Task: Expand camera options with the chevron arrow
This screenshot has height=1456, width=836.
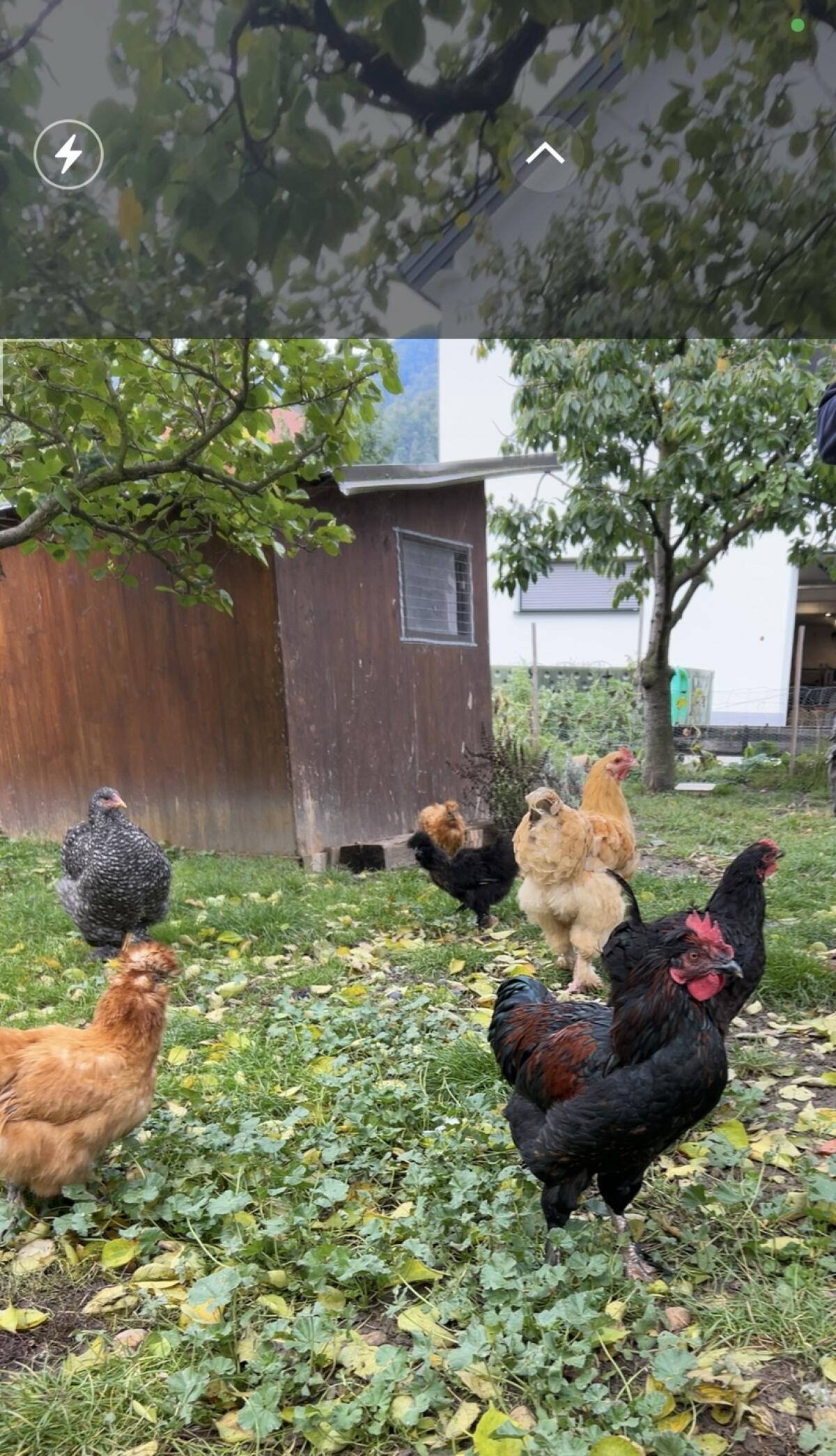Action: pyautogui.click(x=545, y=153)
